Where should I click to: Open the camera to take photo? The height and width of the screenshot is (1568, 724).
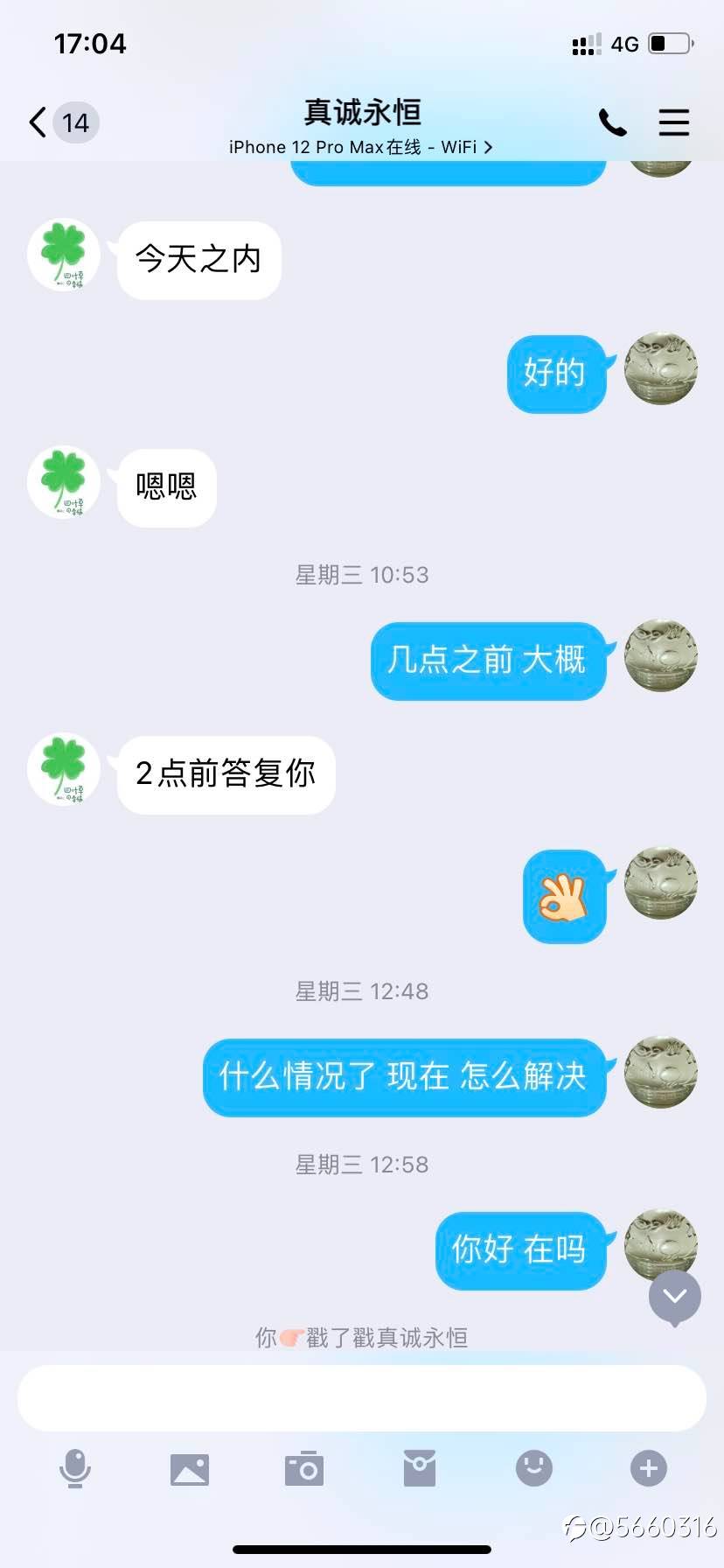coord(304,1468)
